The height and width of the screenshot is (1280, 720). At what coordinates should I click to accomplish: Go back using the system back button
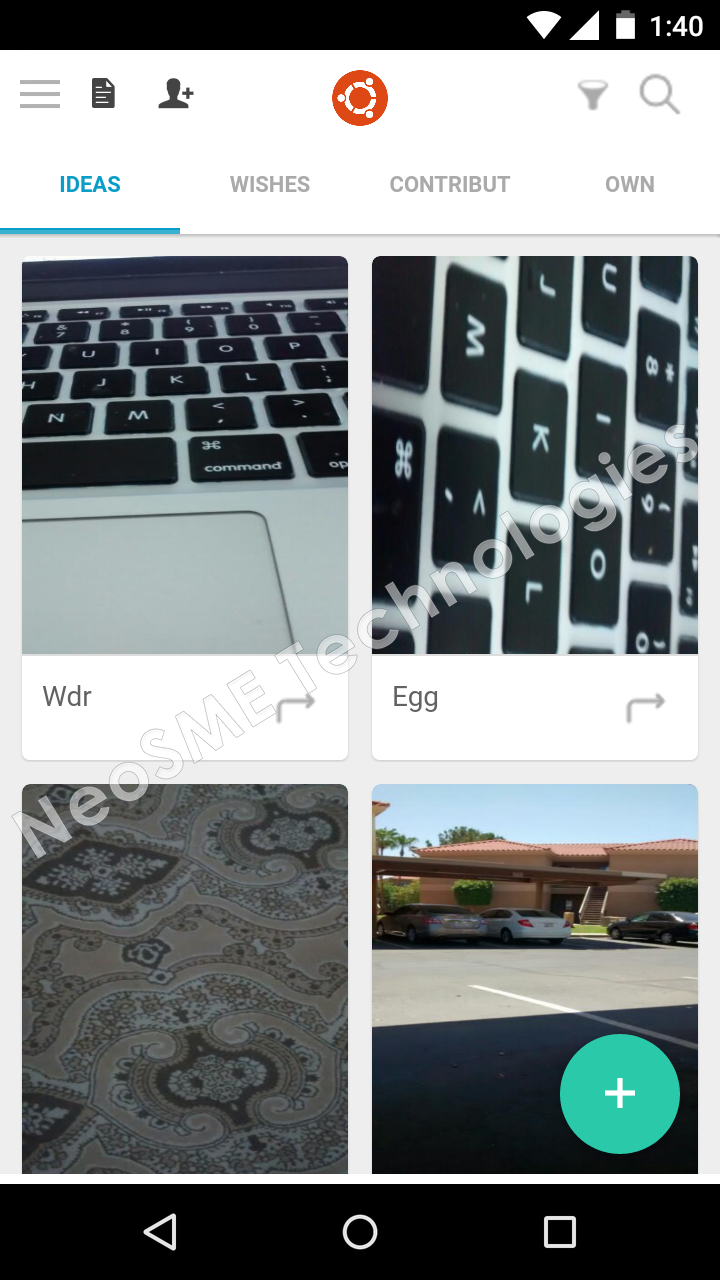(x=160, y=1232)
